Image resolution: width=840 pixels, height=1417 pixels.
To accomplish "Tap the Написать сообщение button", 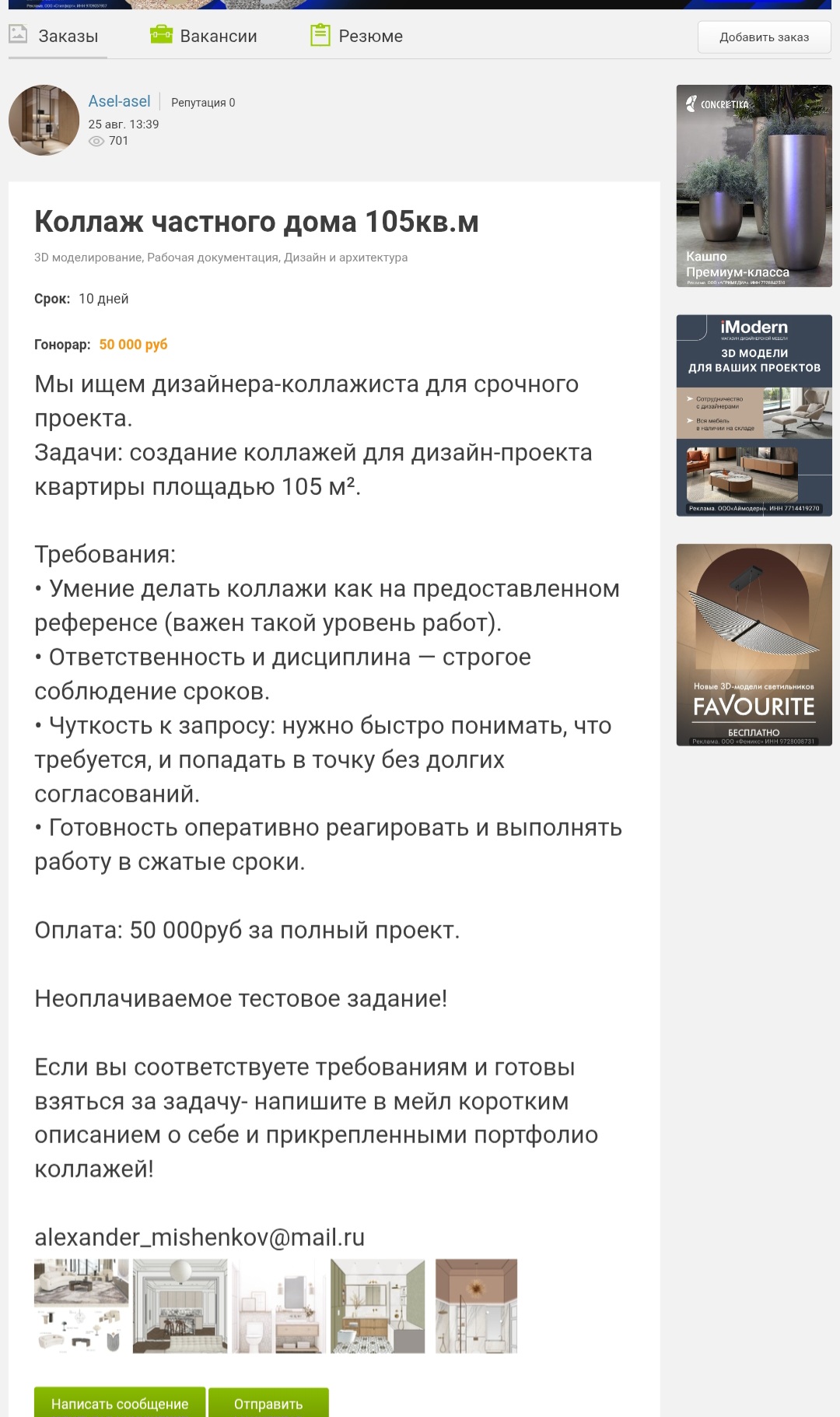I will click(120, 1403).
